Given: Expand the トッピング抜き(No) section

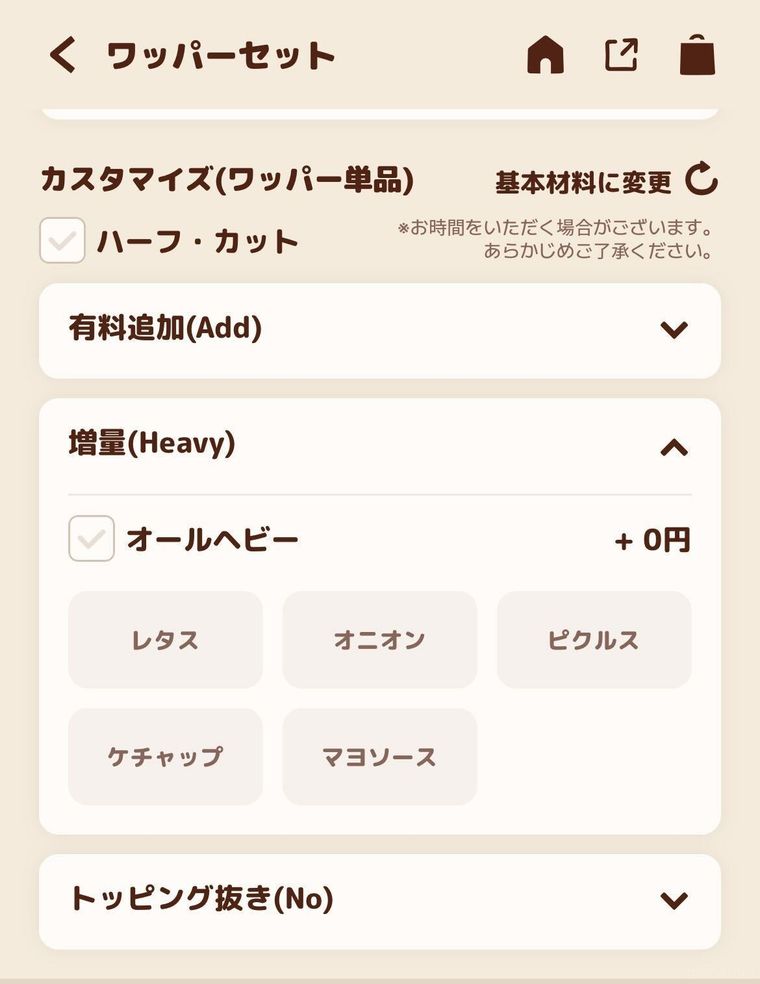Looking at the screenshot, I should pyautogui.click(x=380, y=900).
